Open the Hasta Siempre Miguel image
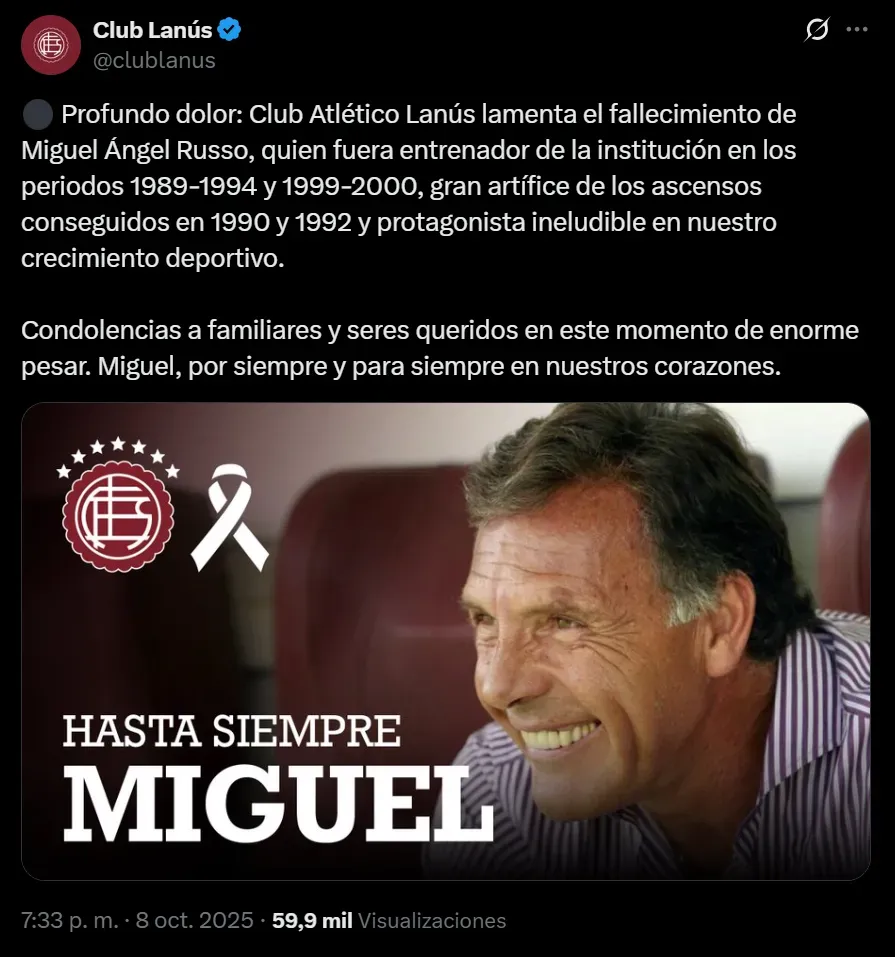895x957 pixels. point(446,641)
